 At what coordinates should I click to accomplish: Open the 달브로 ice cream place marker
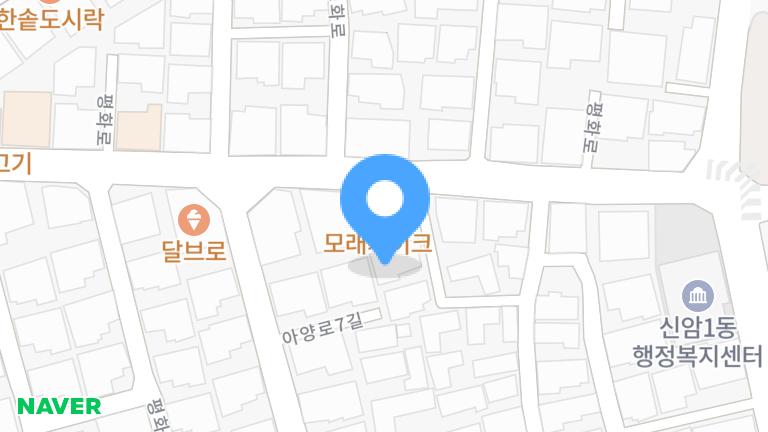point(192,218)
